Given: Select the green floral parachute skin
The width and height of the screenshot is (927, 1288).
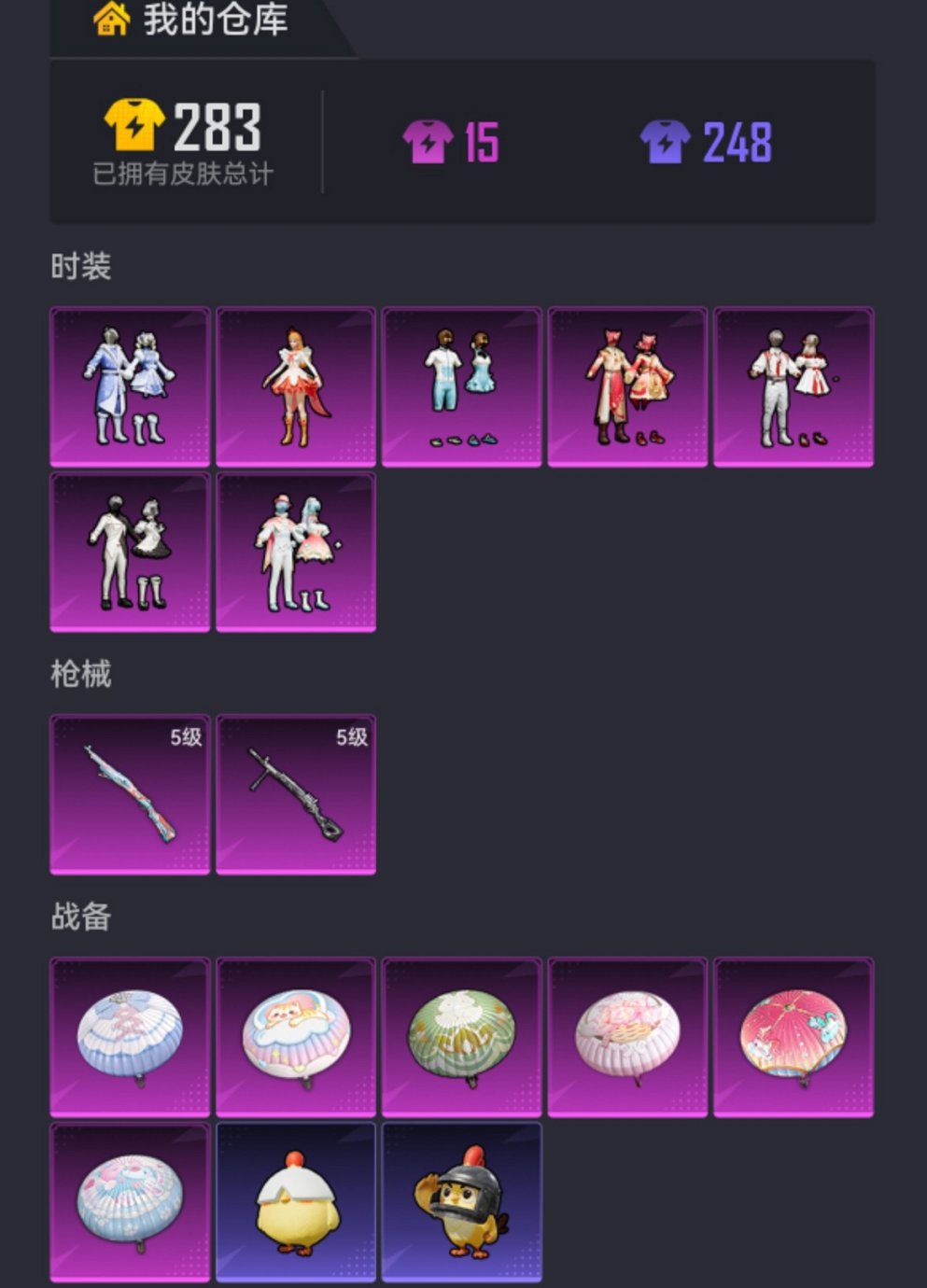Looking at the screenshot, I should (462, 1036).
